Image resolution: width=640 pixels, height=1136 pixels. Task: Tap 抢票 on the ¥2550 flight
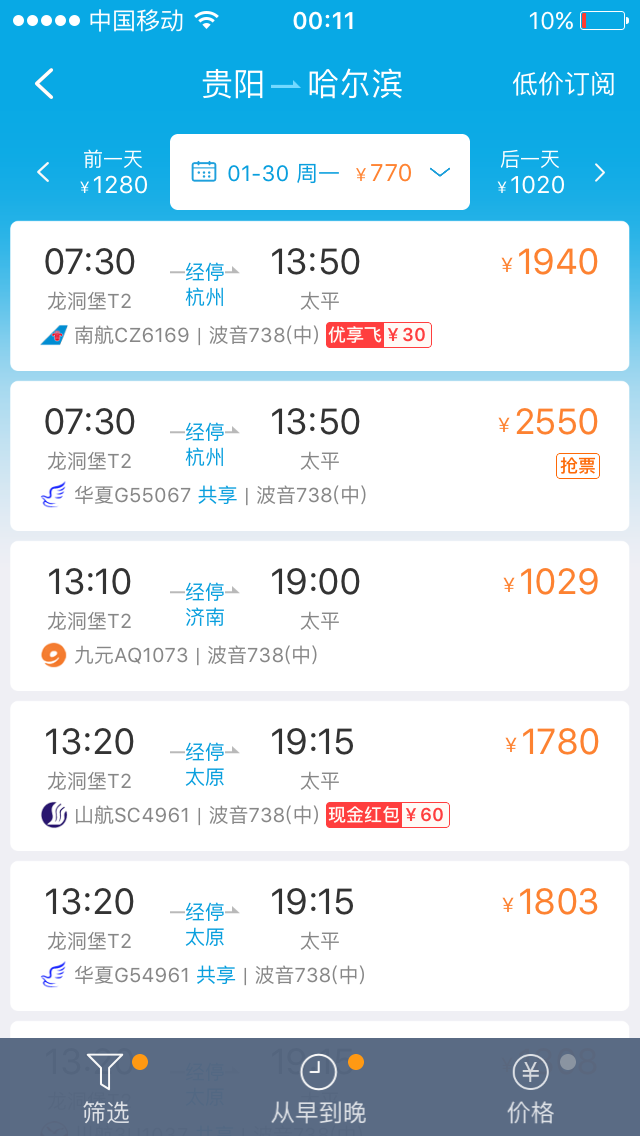(578, 466)
